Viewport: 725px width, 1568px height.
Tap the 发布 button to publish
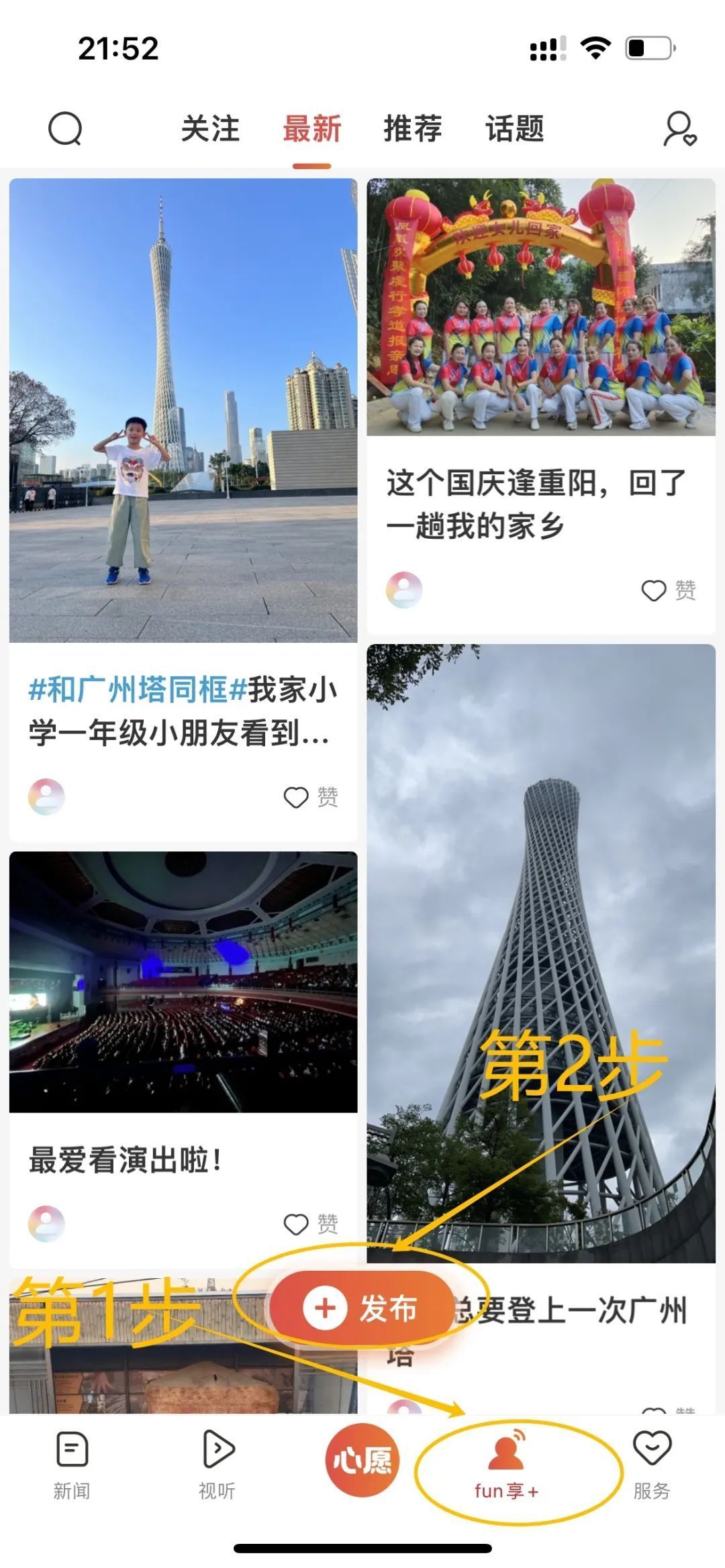[x=362, y=1308]
